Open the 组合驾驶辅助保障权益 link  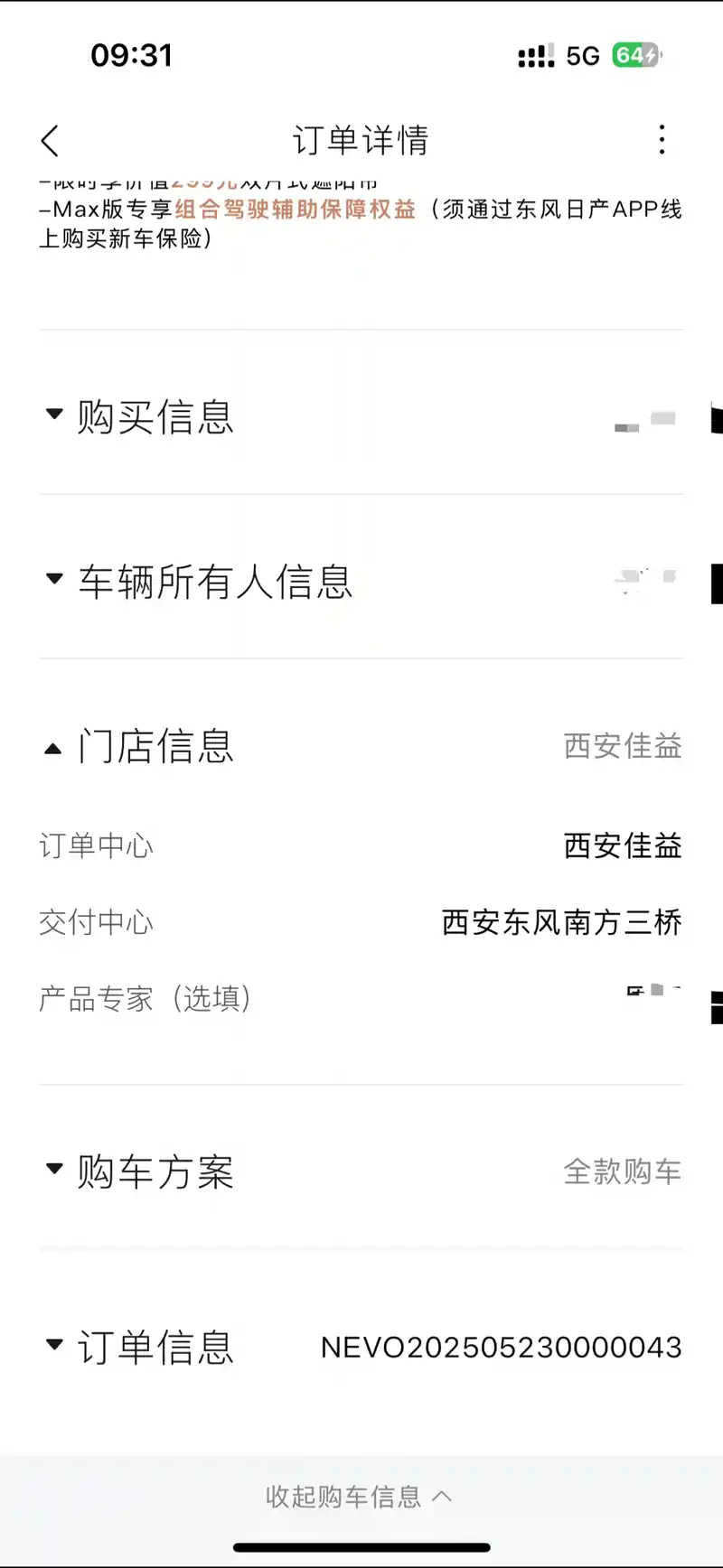point(296,210)
